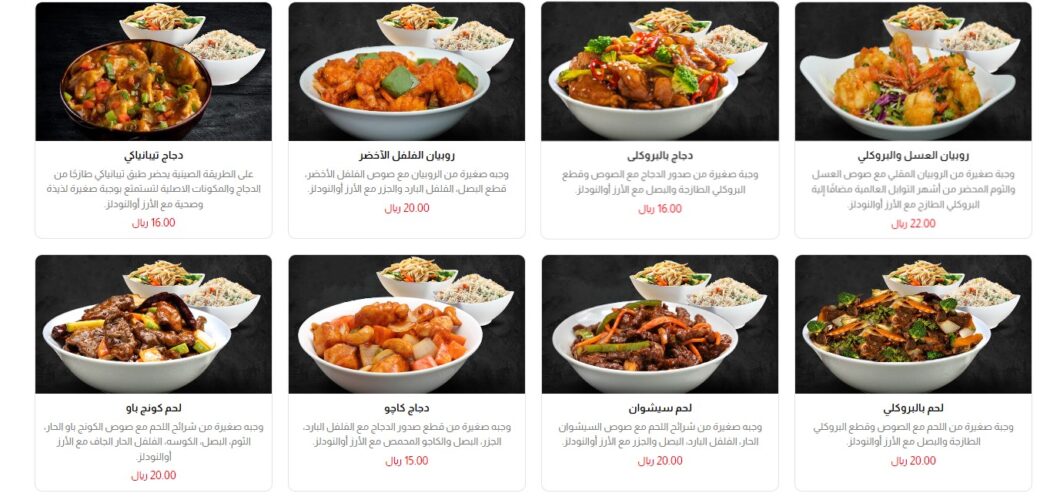Select the روبيان الفلفل الأخضر item
Screen dimensions: 1050x500
pyautogui.click(x=406, y=120)
